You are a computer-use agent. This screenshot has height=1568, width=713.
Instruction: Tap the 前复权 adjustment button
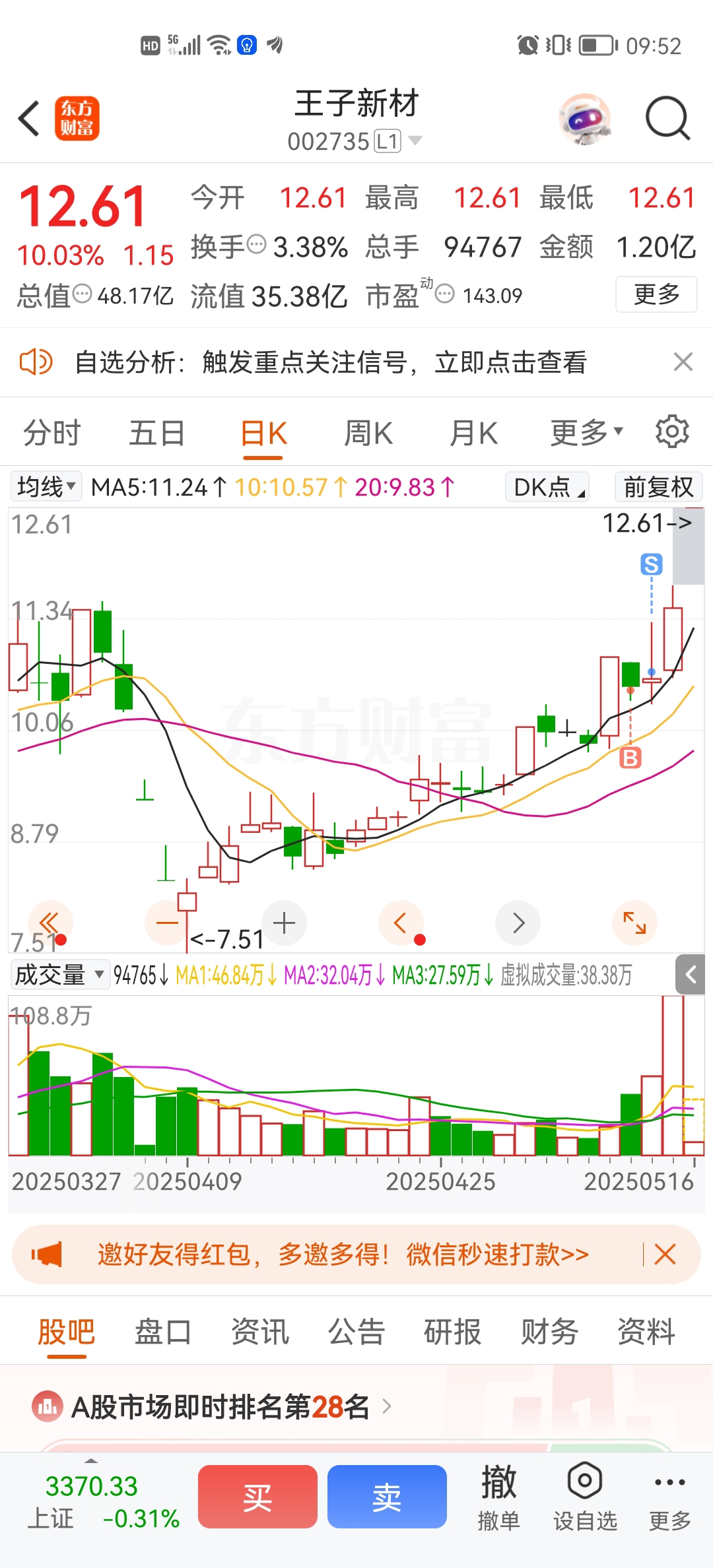(658, 487)
